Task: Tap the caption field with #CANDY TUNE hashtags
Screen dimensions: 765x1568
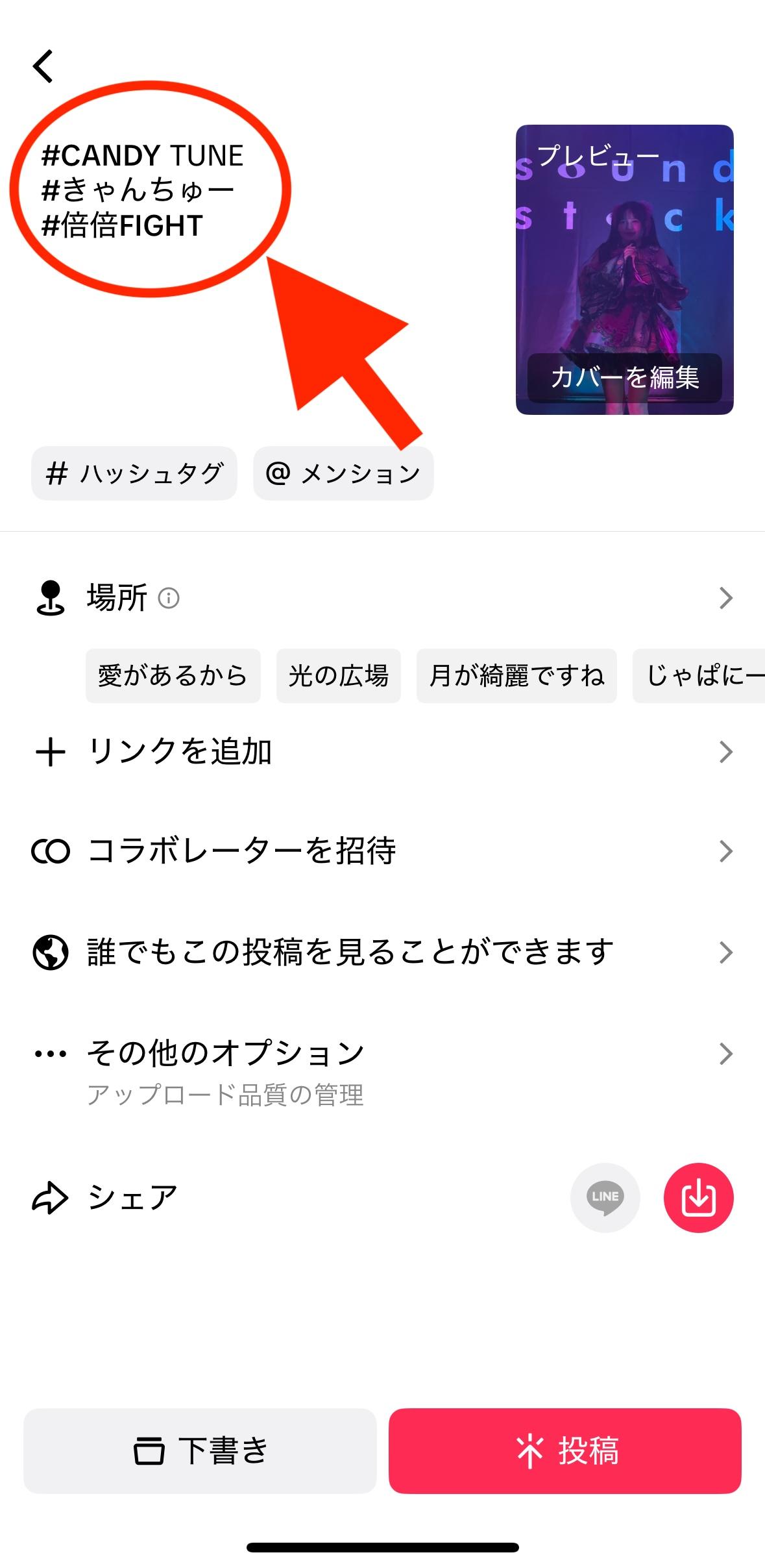Action: coord(143,190)
